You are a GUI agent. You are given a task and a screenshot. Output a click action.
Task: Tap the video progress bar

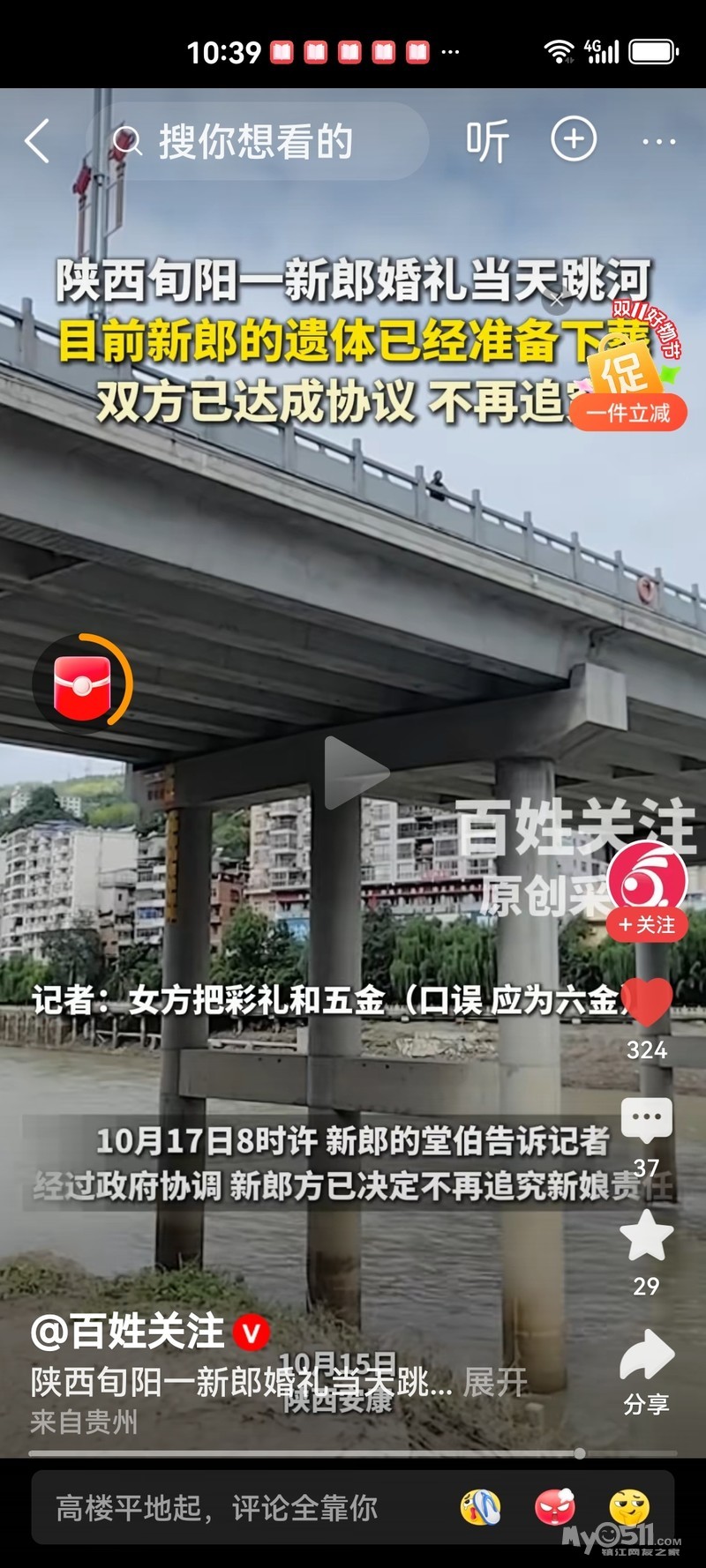pyautogui.click(x=353, y=1452)
